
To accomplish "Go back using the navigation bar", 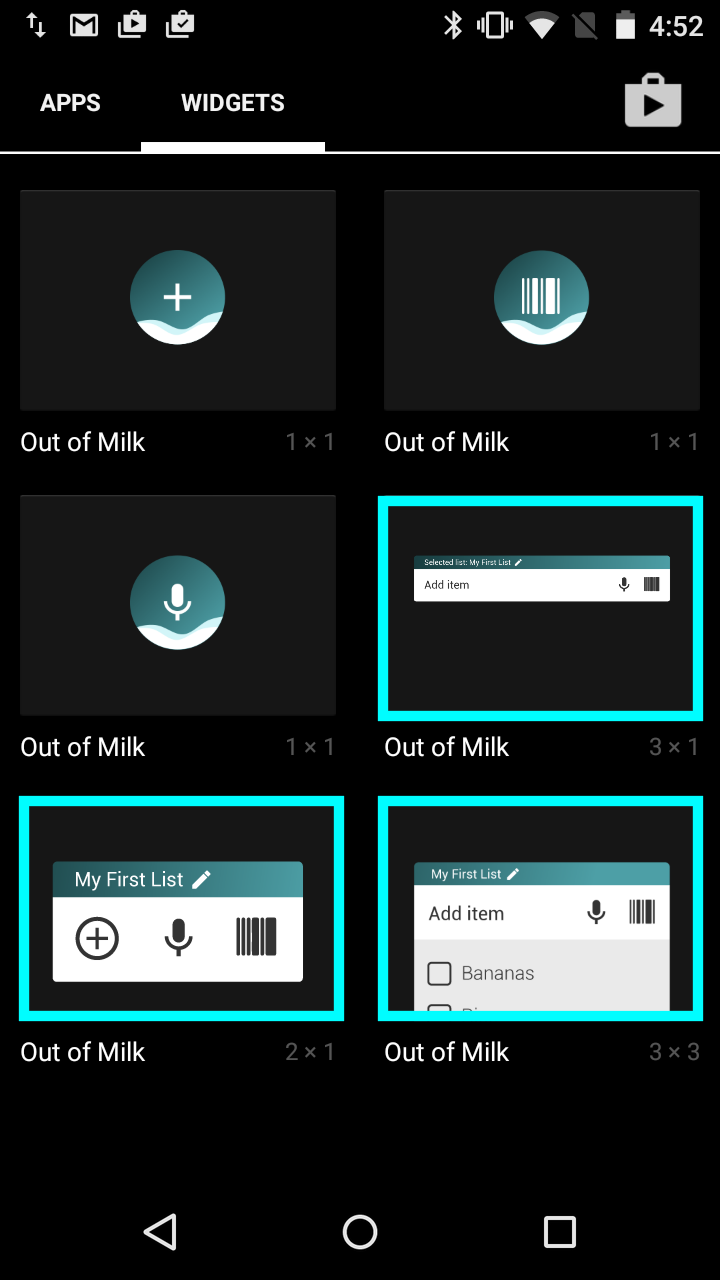I will [160, 1232].
